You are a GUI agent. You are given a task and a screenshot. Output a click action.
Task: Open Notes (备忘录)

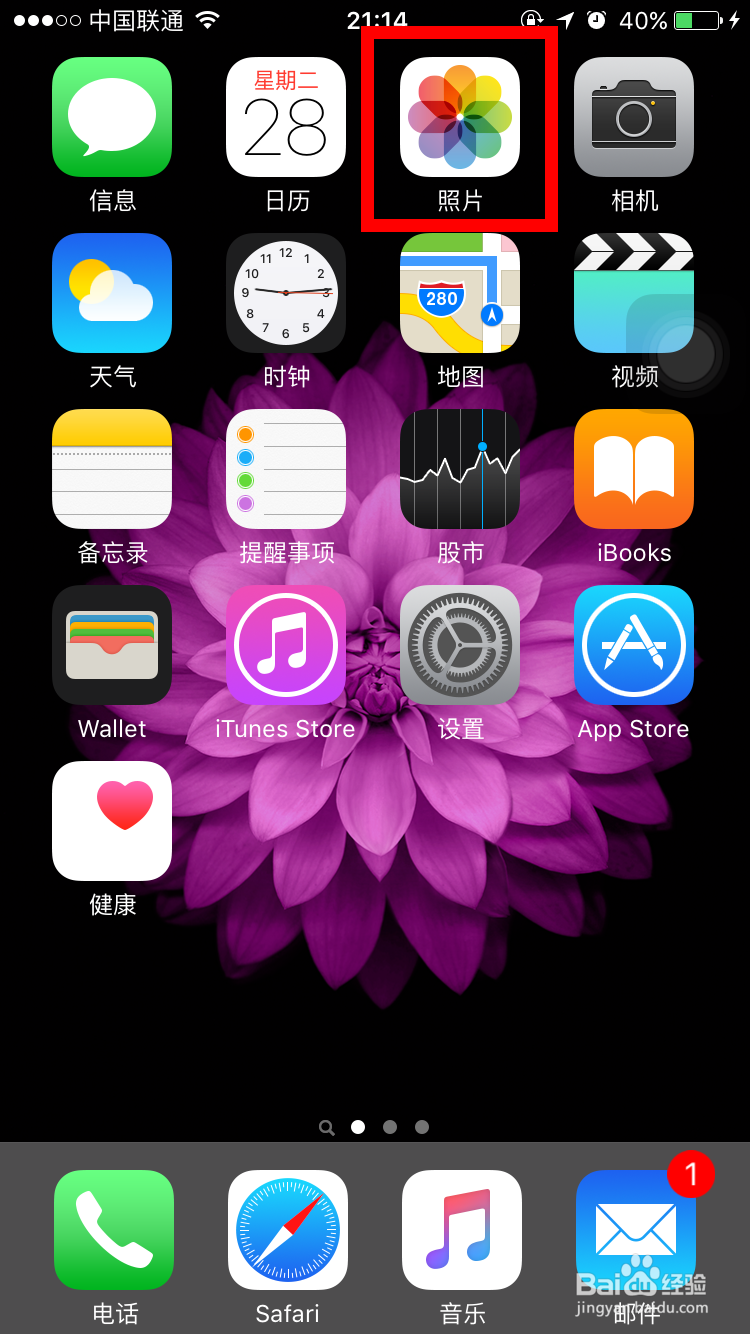pos(112,469)
